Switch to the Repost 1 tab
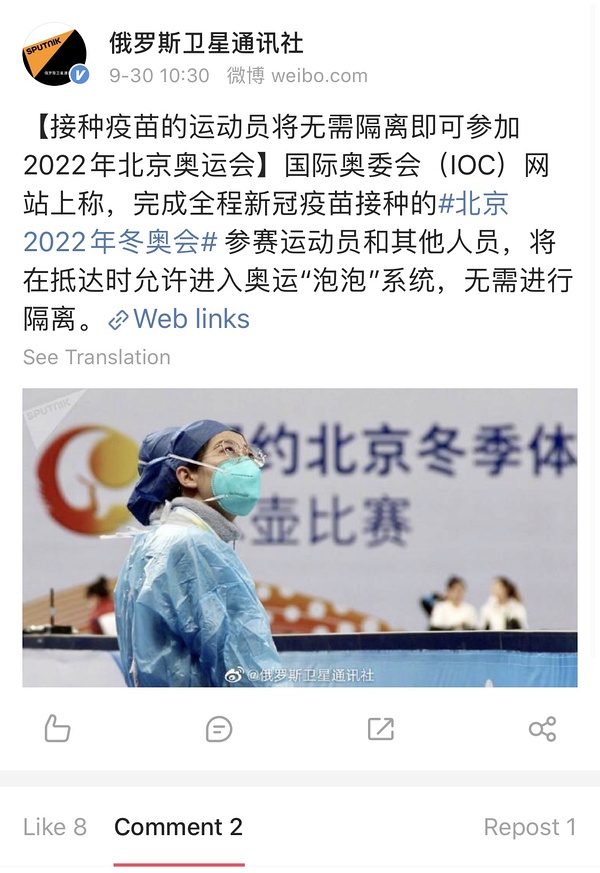The width and height of the screenshot is (600, 873). 529,827
